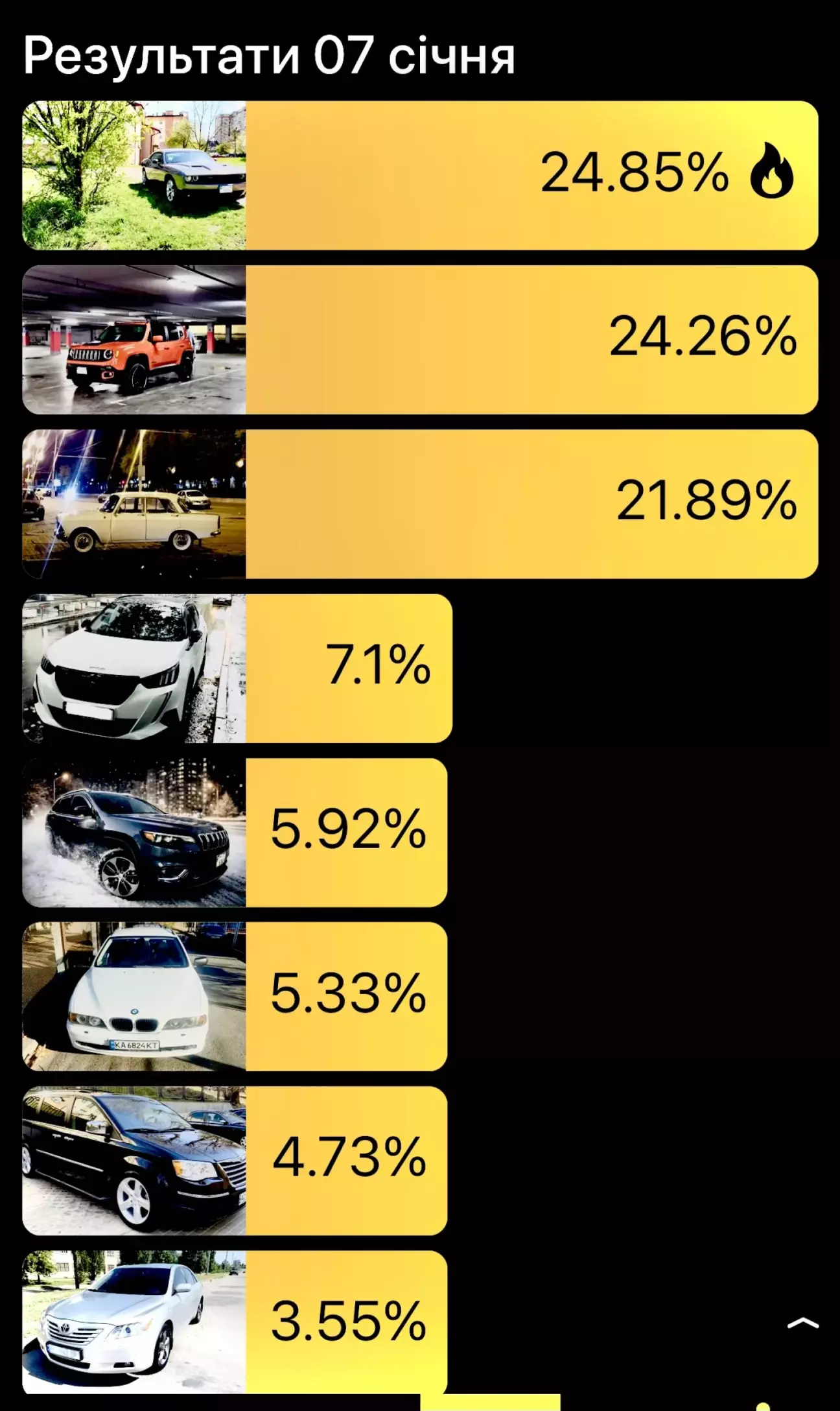View the black minivan entry at 4.73%
Viewport: 840px width, 1411px height.
pos(235,1160)
